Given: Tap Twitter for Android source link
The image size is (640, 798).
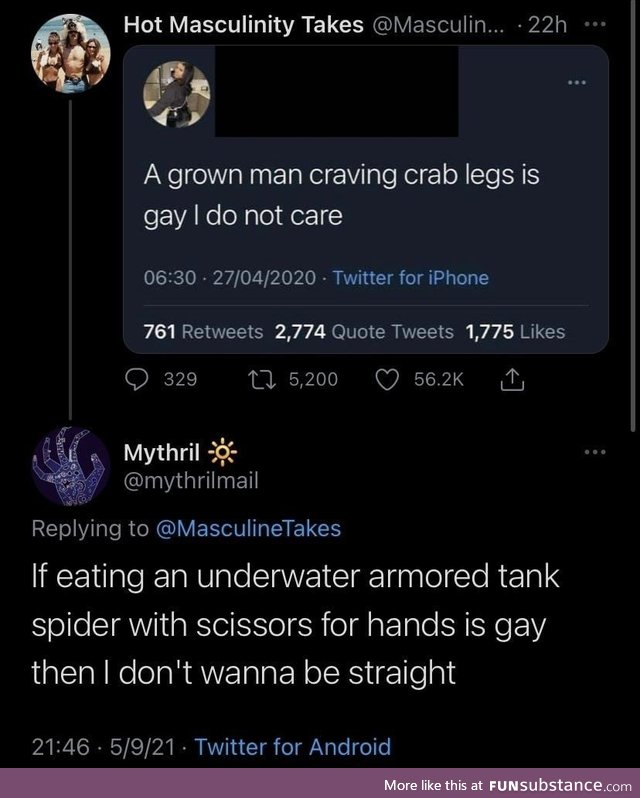Looking at the screenshot, I should point(292,745).
